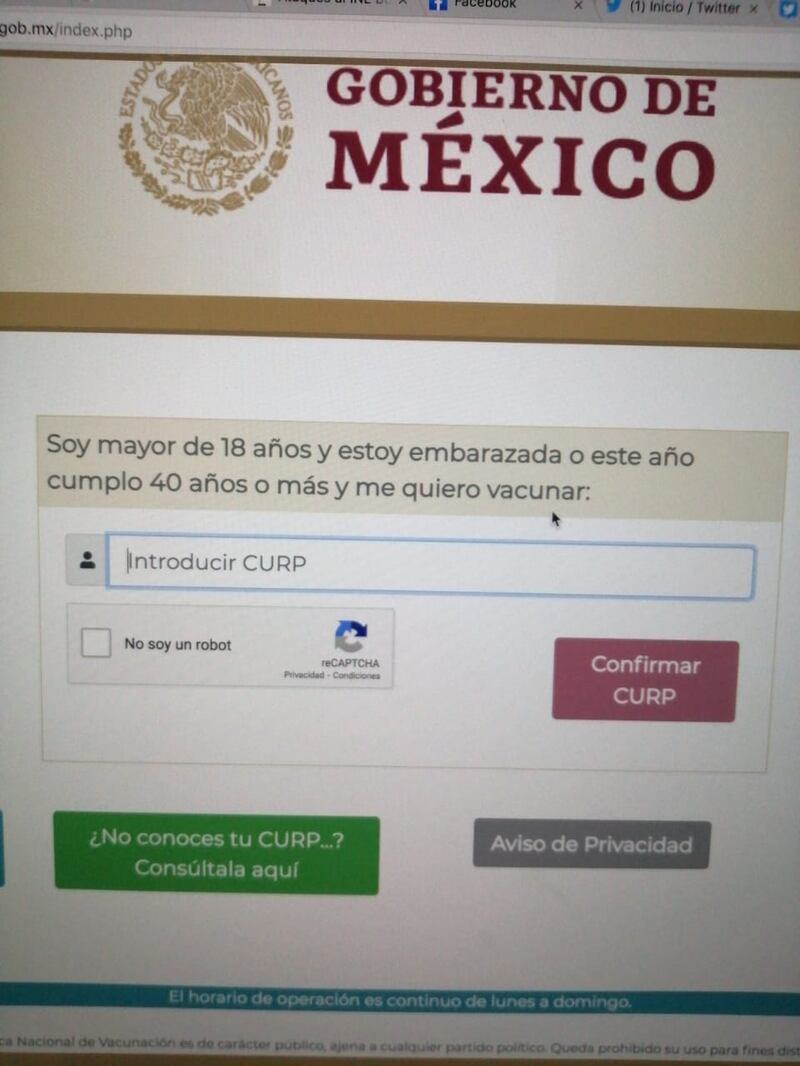Screen dimensions: 800x1066
Task: Close the Facebook browser tab
Action: (578, 6)
